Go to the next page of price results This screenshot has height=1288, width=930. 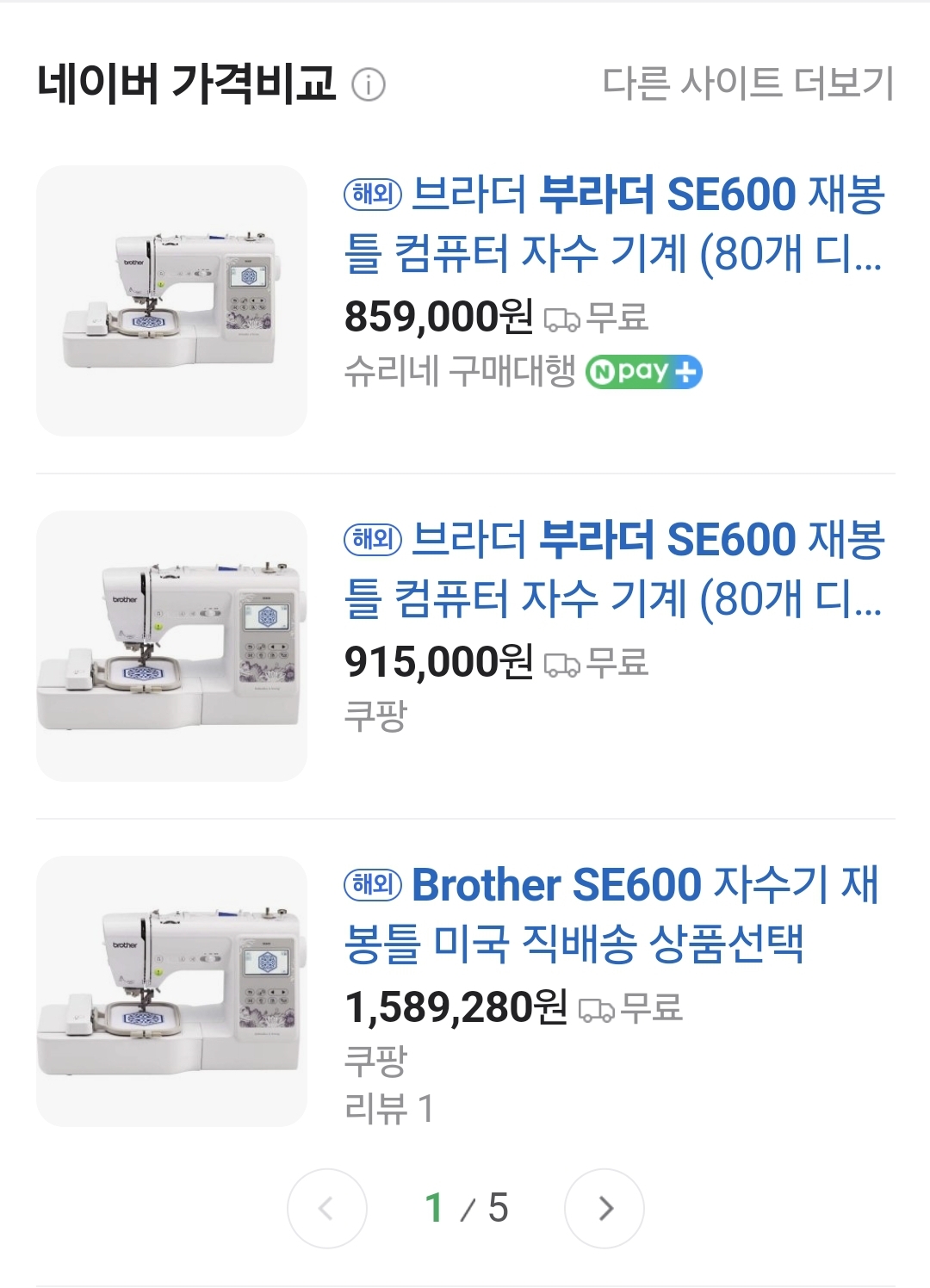604,1208
